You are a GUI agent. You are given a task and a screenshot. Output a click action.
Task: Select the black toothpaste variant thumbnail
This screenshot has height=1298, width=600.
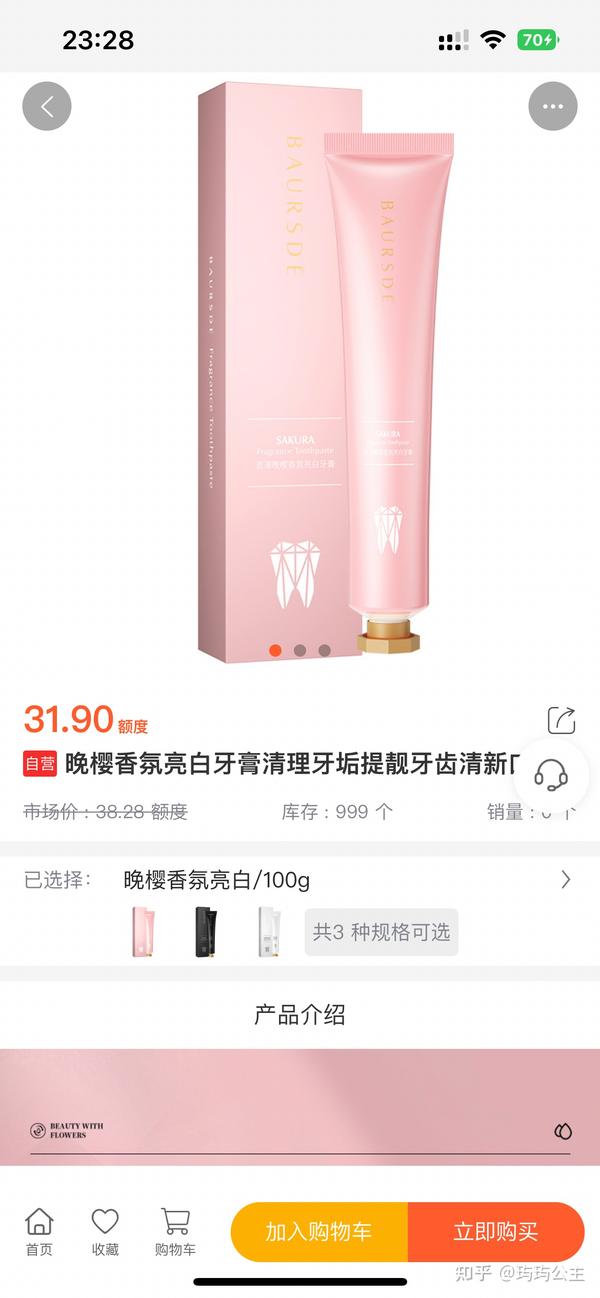[x=208, y=932]
